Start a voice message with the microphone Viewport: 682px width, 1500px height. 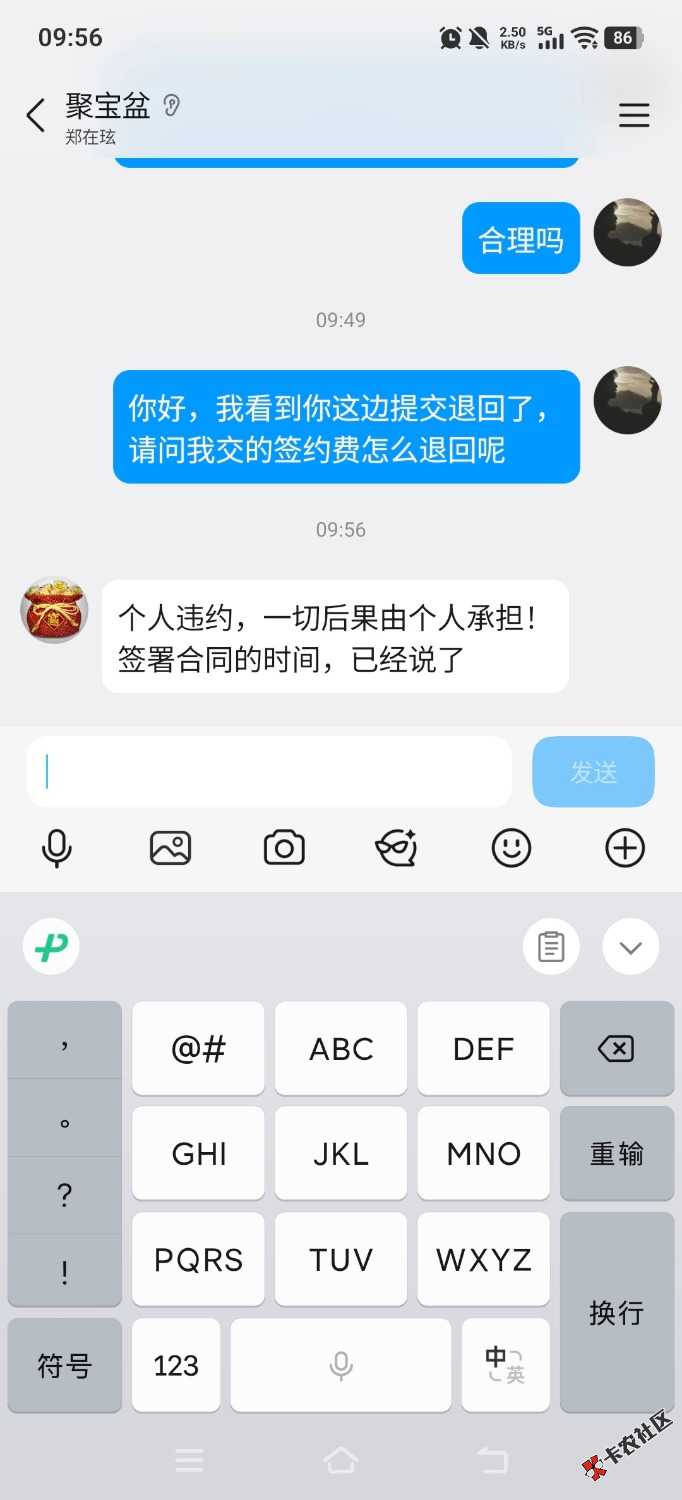(57, 849)
